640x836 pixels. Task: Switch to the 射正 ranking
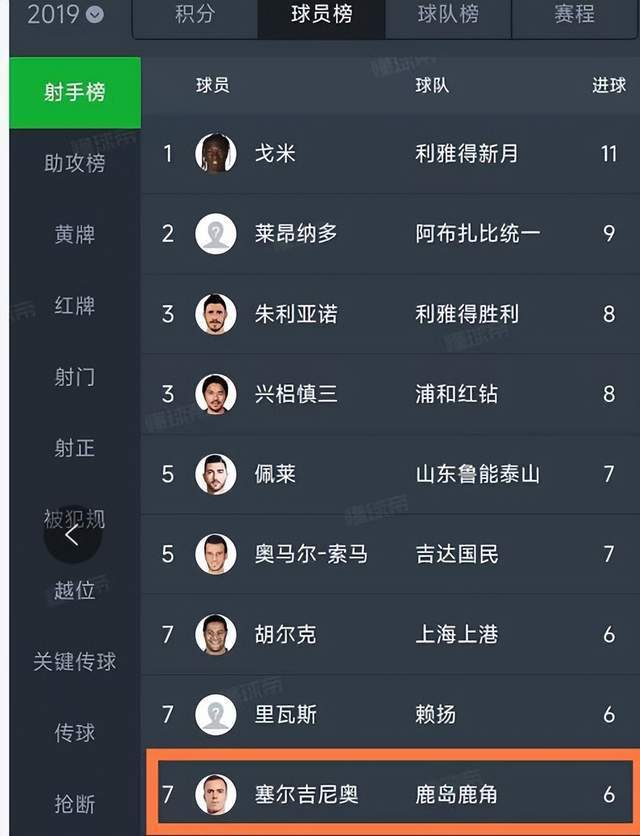75,448
